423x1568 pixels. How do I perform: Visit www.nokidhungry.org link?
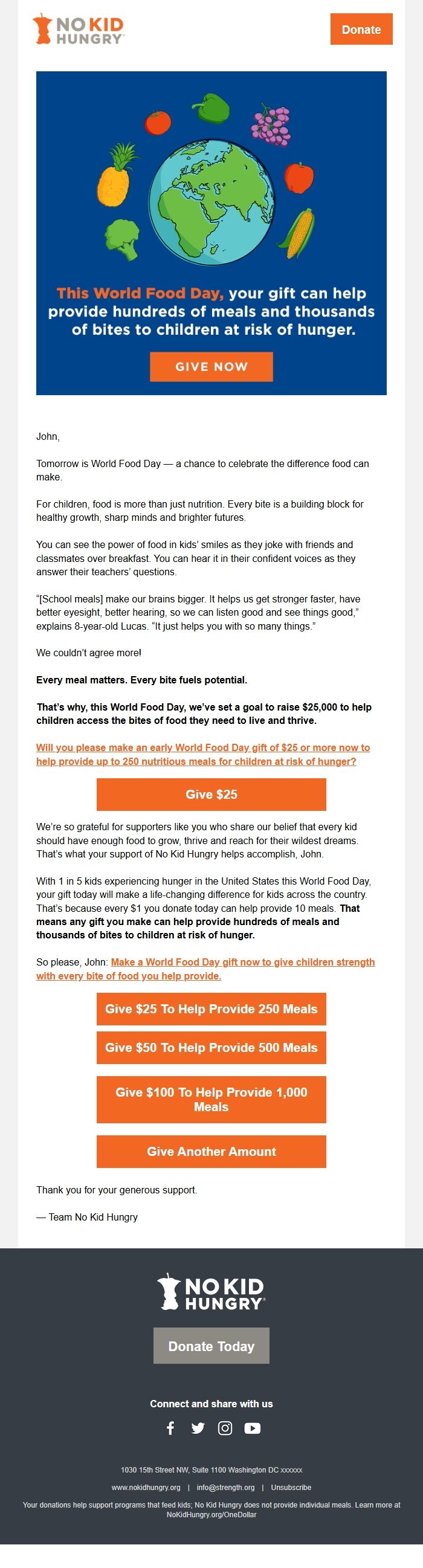(x=146, y=1488)
